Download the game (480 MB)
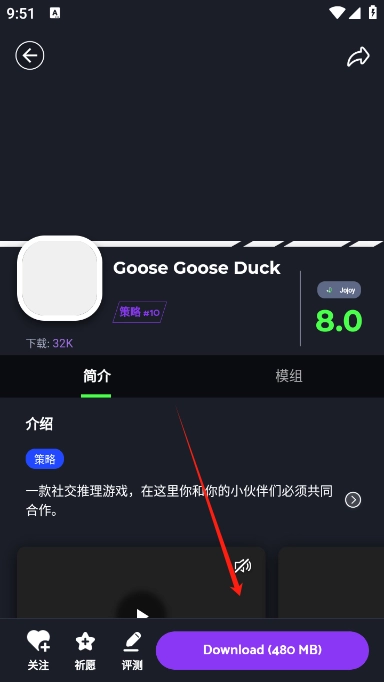The image size is (384, 682). click(262, 650)
